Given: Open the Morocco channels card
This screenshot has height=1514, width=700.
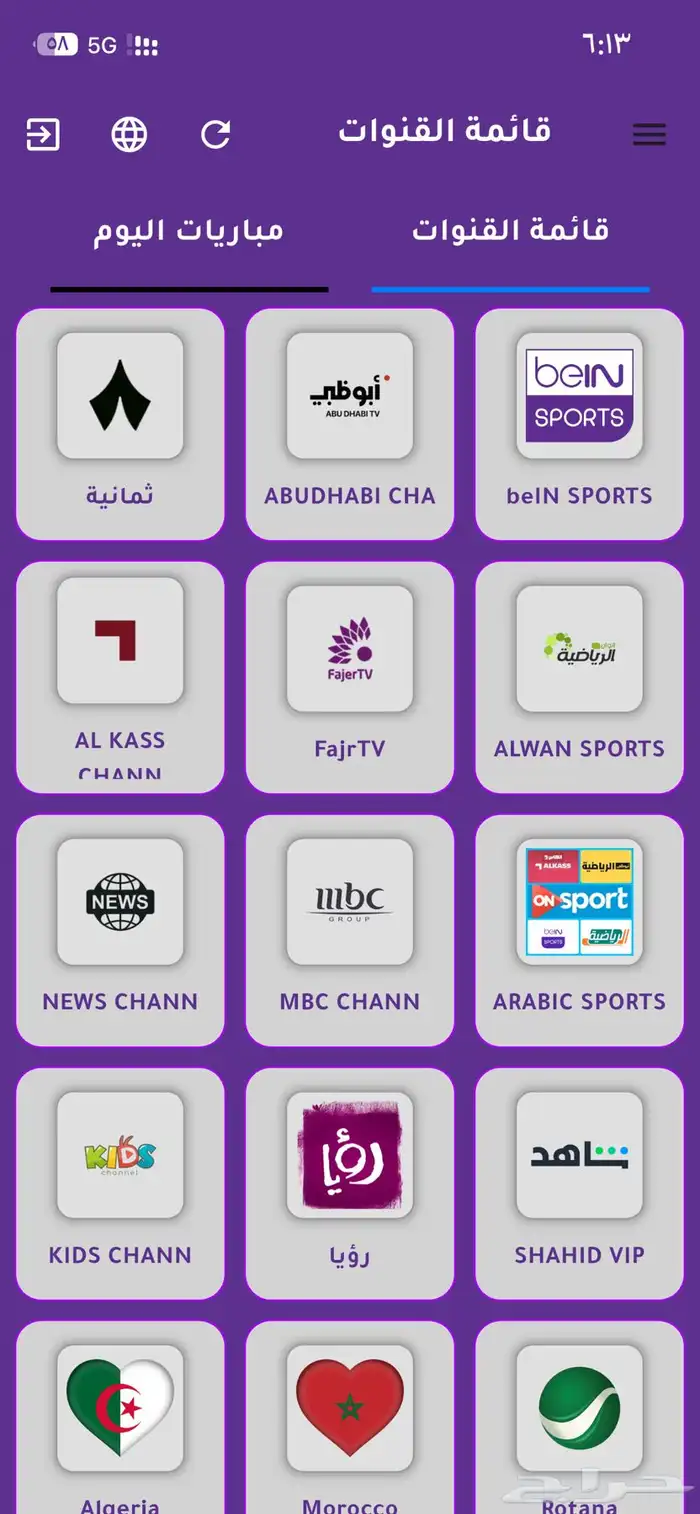Looking at the screenshot, I should [x=349, y=1420].
